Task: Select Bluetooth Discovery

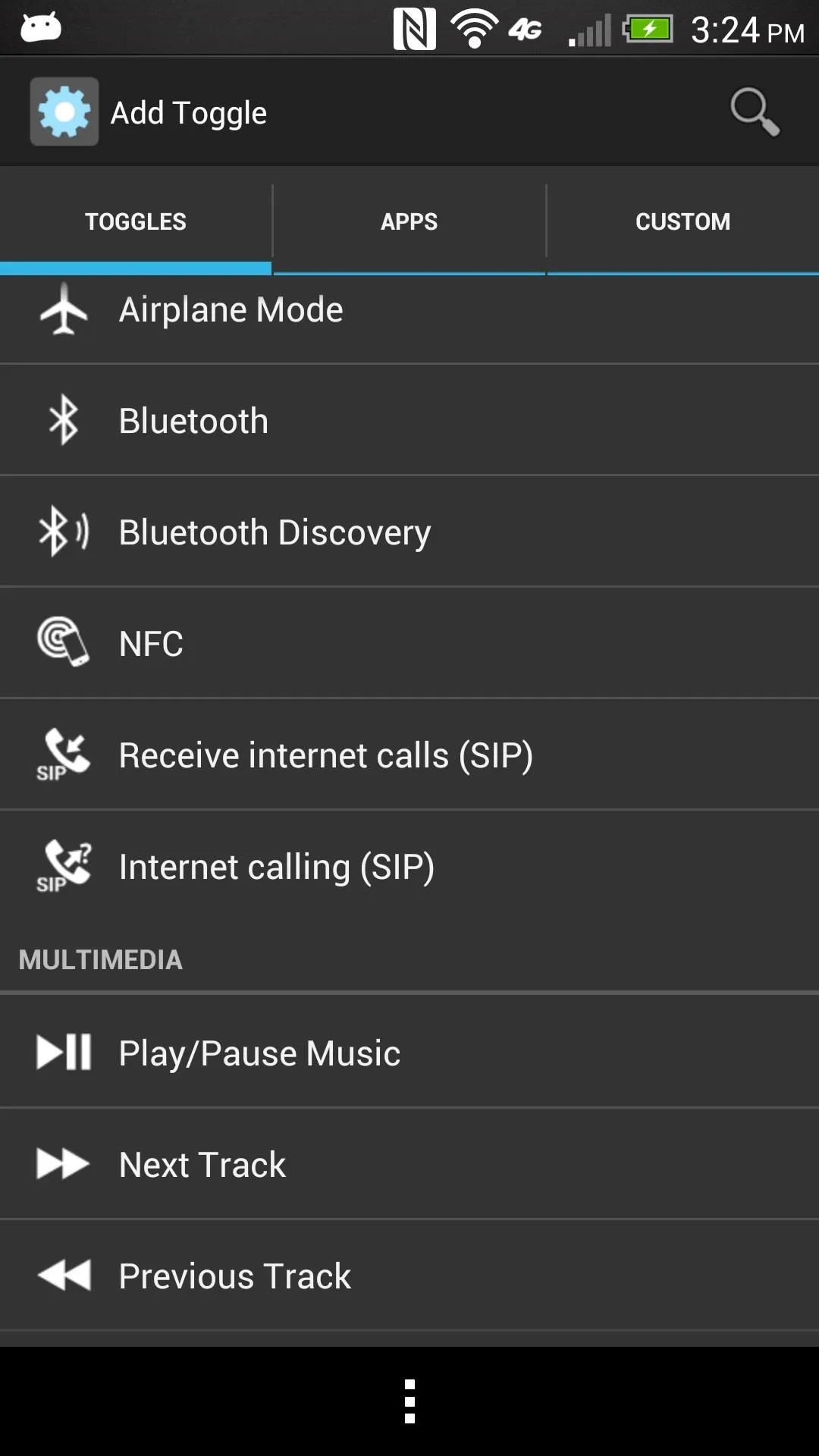Action: 409,532
